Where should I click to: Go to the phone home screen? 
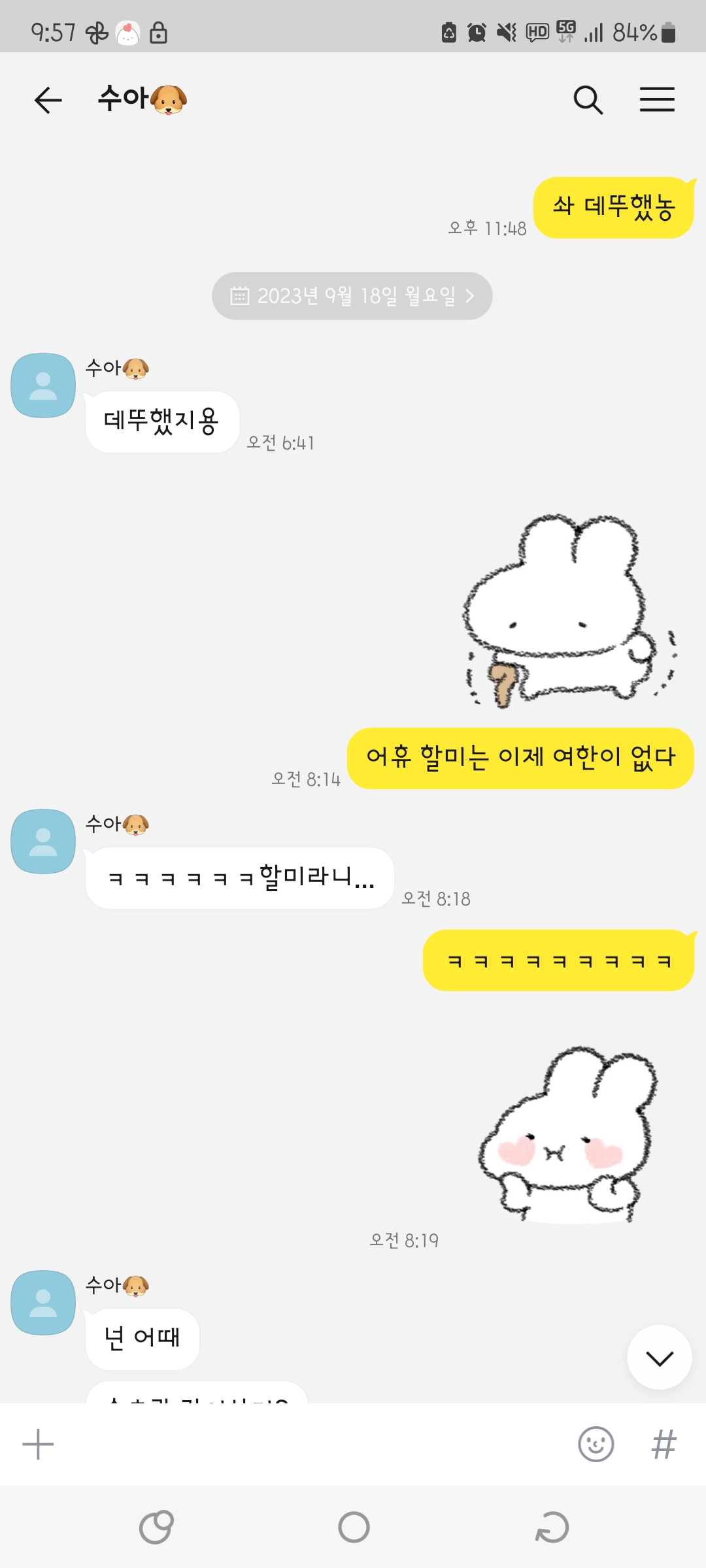(x=354, y=1527)
